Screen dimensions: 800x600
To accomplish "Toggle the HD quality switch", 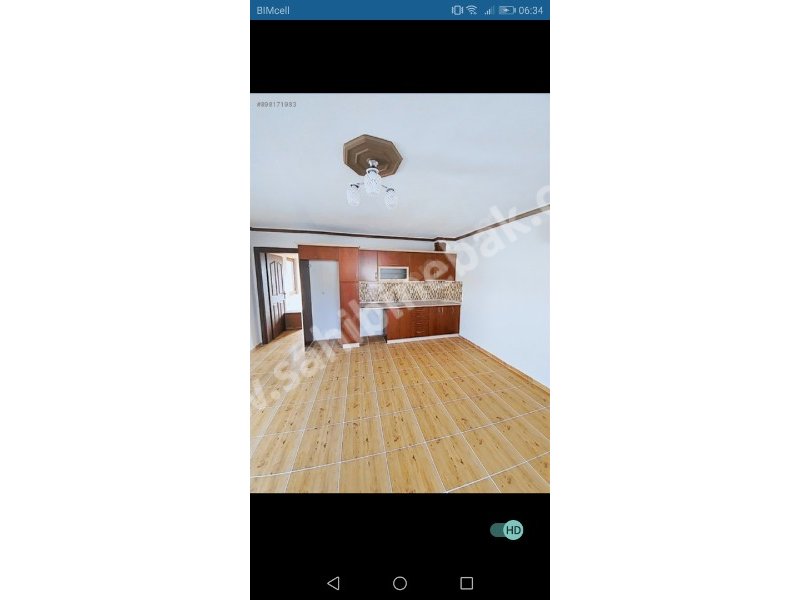I will [507, 530].
